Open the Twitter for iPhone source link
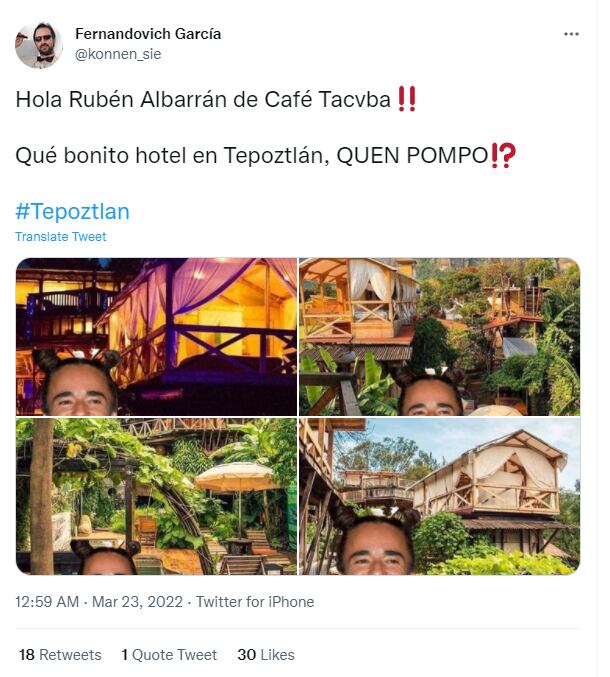 pos(255,602)
